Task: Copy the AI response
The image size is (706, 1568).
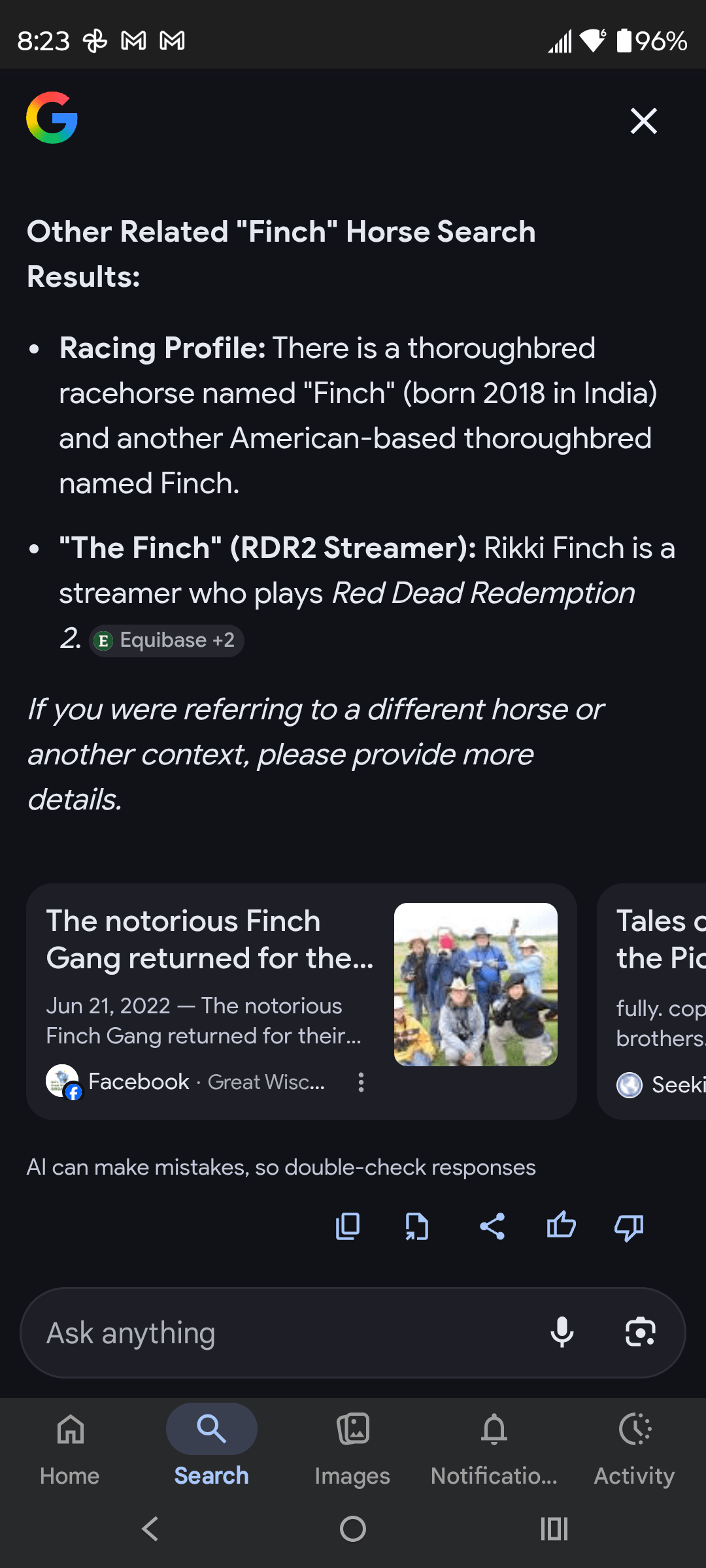Action: pyautogui.click(x=348, y=1226)
